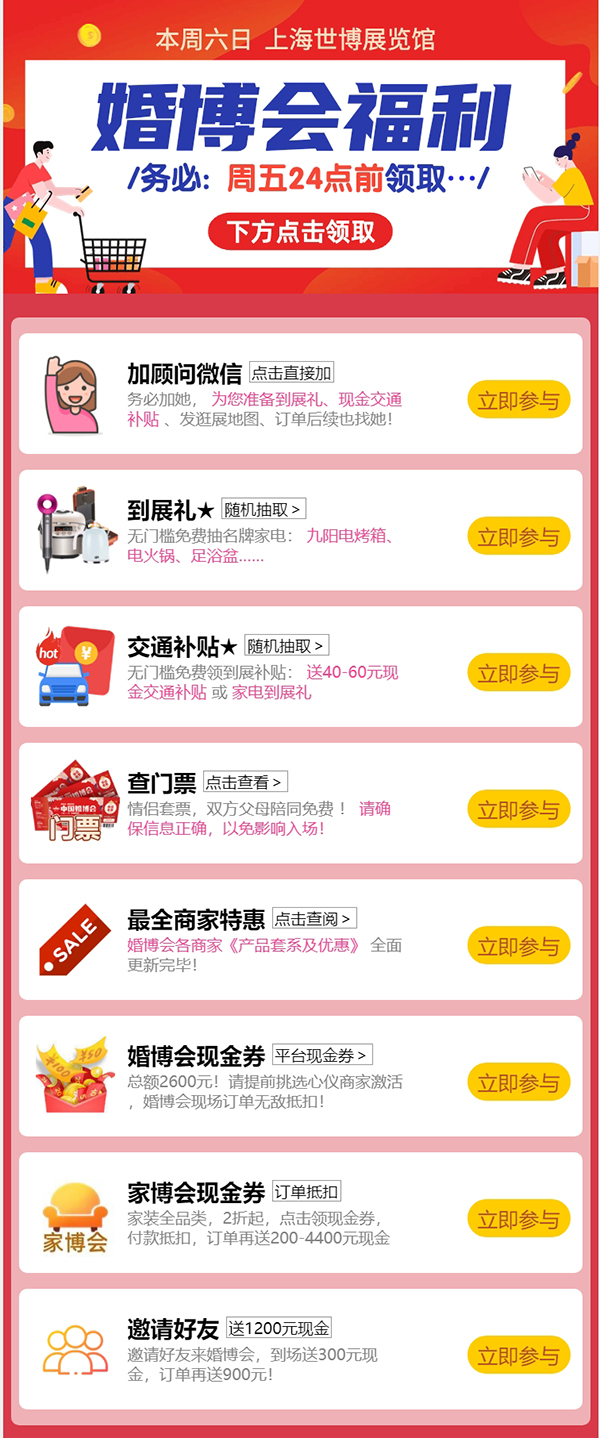Open 随机抽取 next to 交通补贴
Image resolution: width=600 pixels, height=1438 pixels.
(x=286, y=646)
